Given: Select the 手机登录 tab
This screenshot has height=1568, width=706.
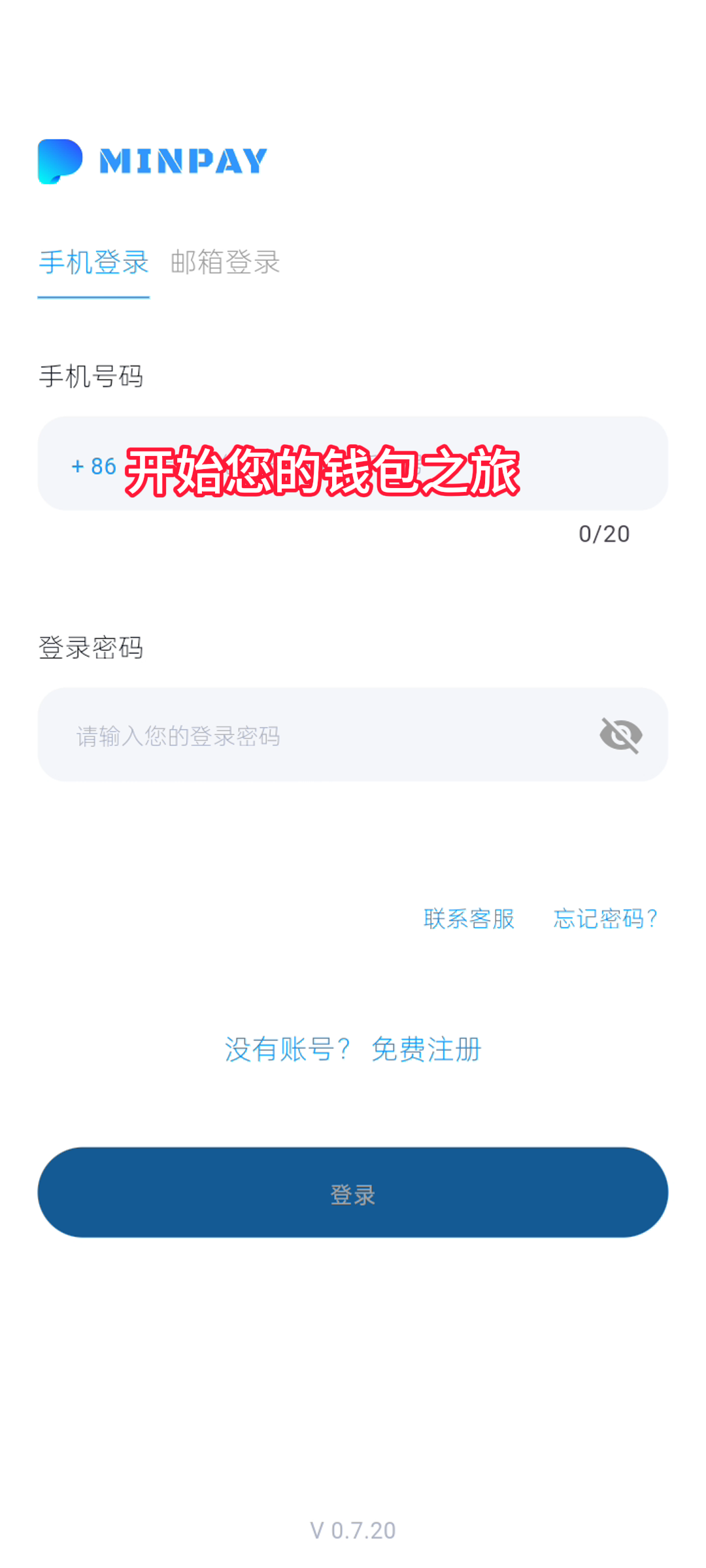Looking at the screenshot, I should pyautogui.click(x=94, y=263).
